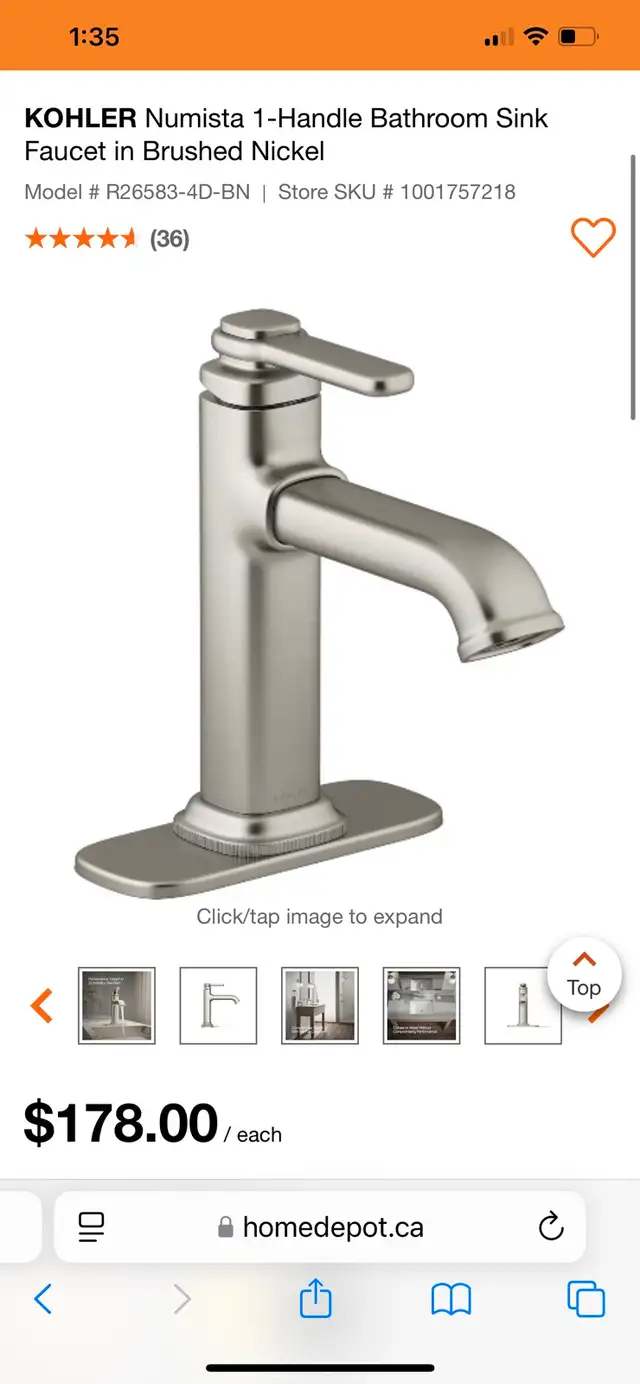Show all open Safari tabs
640x1384 pixels.
[586, 1299]
